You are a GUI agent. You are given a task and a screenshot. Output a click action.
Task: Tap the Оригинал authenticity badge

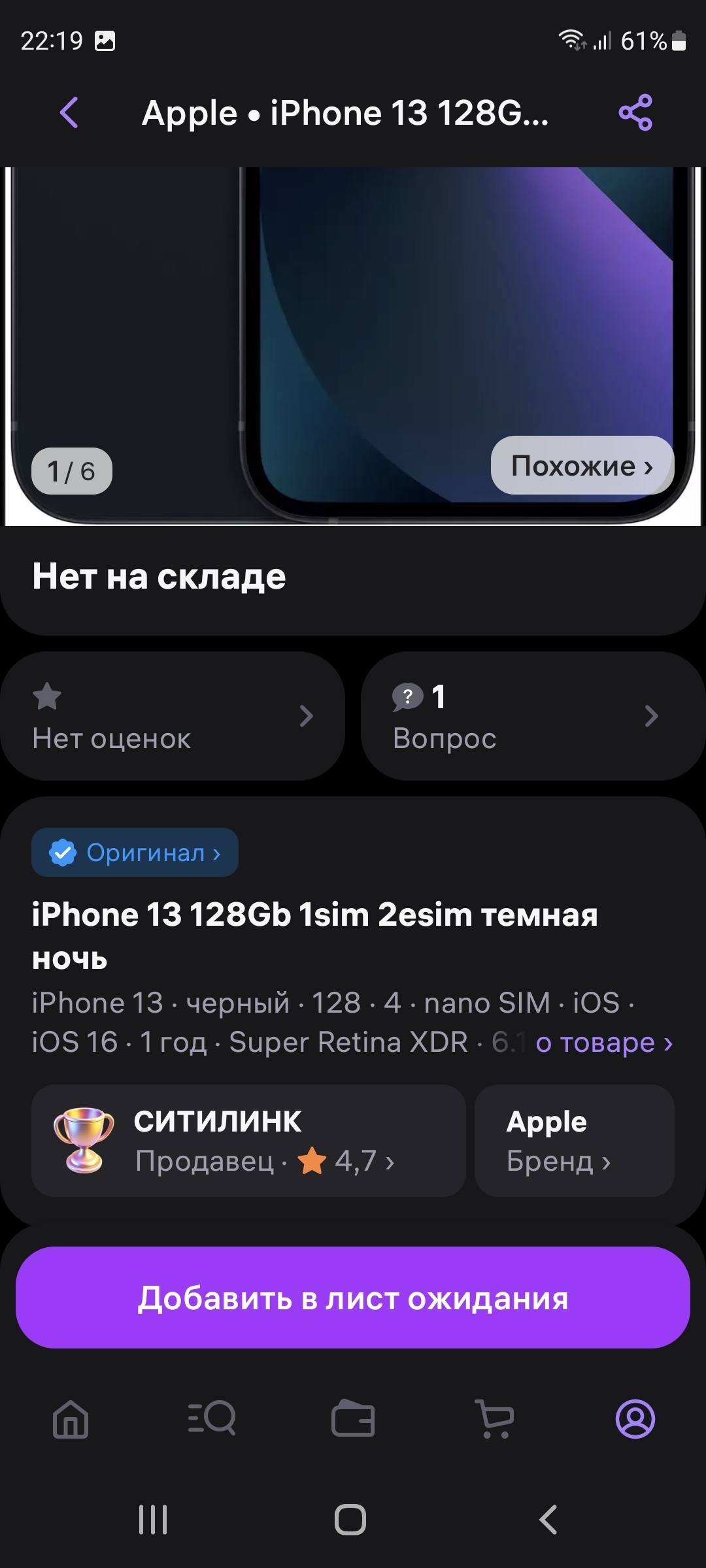[x=135, y=853]
